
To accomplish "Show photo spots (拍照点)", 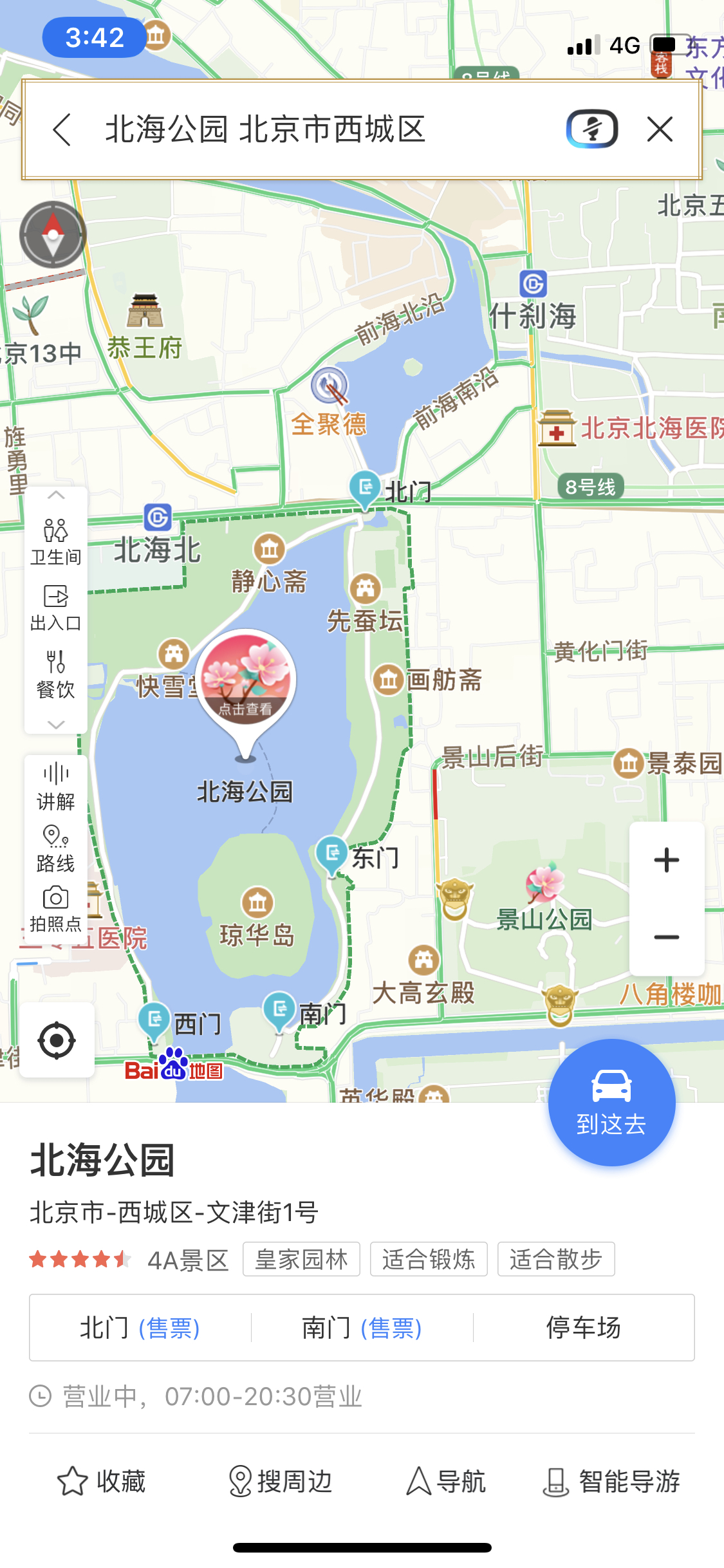I will 56,909.
